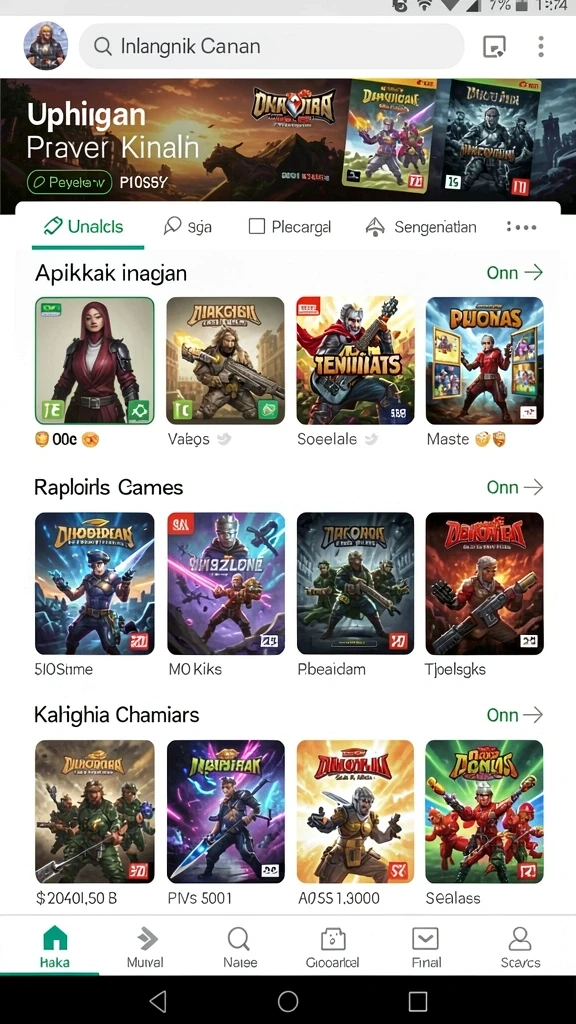Open Onn link next to Kalighia Chamiars
The image size is (576, 1024).
pos(515,715)
